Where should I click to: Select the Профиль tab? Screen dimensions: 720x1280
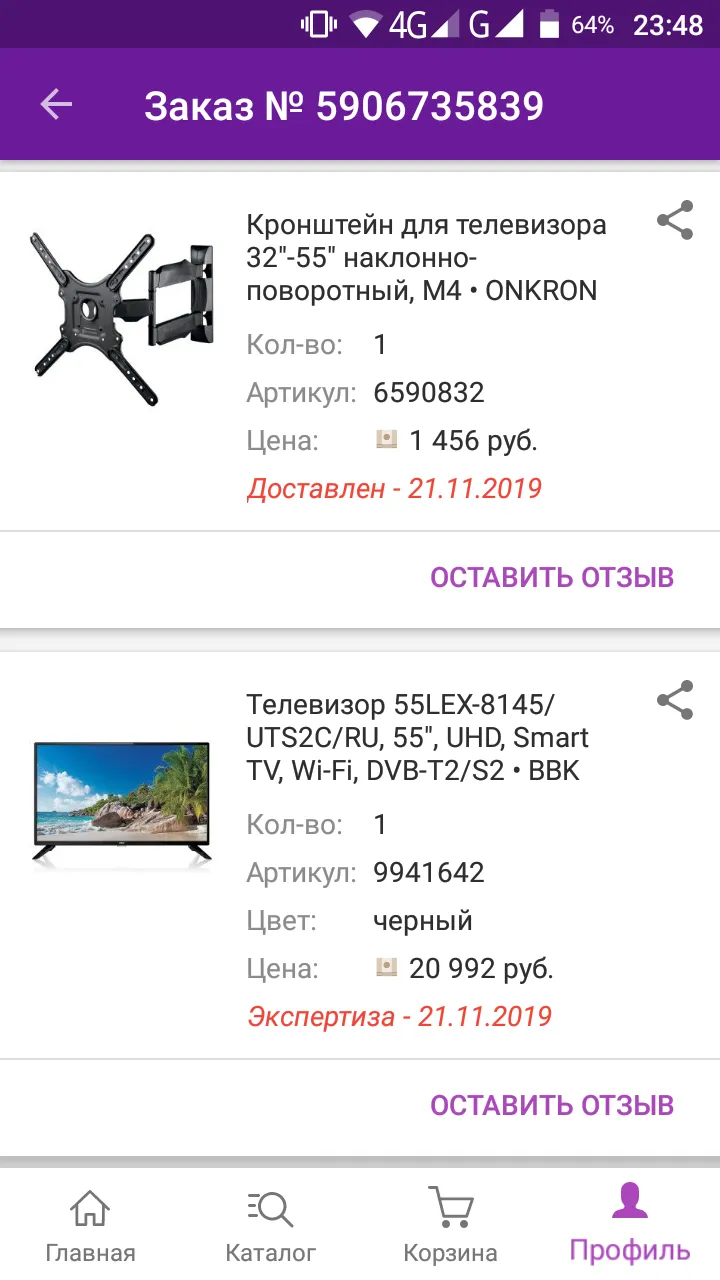[630, 1225]
